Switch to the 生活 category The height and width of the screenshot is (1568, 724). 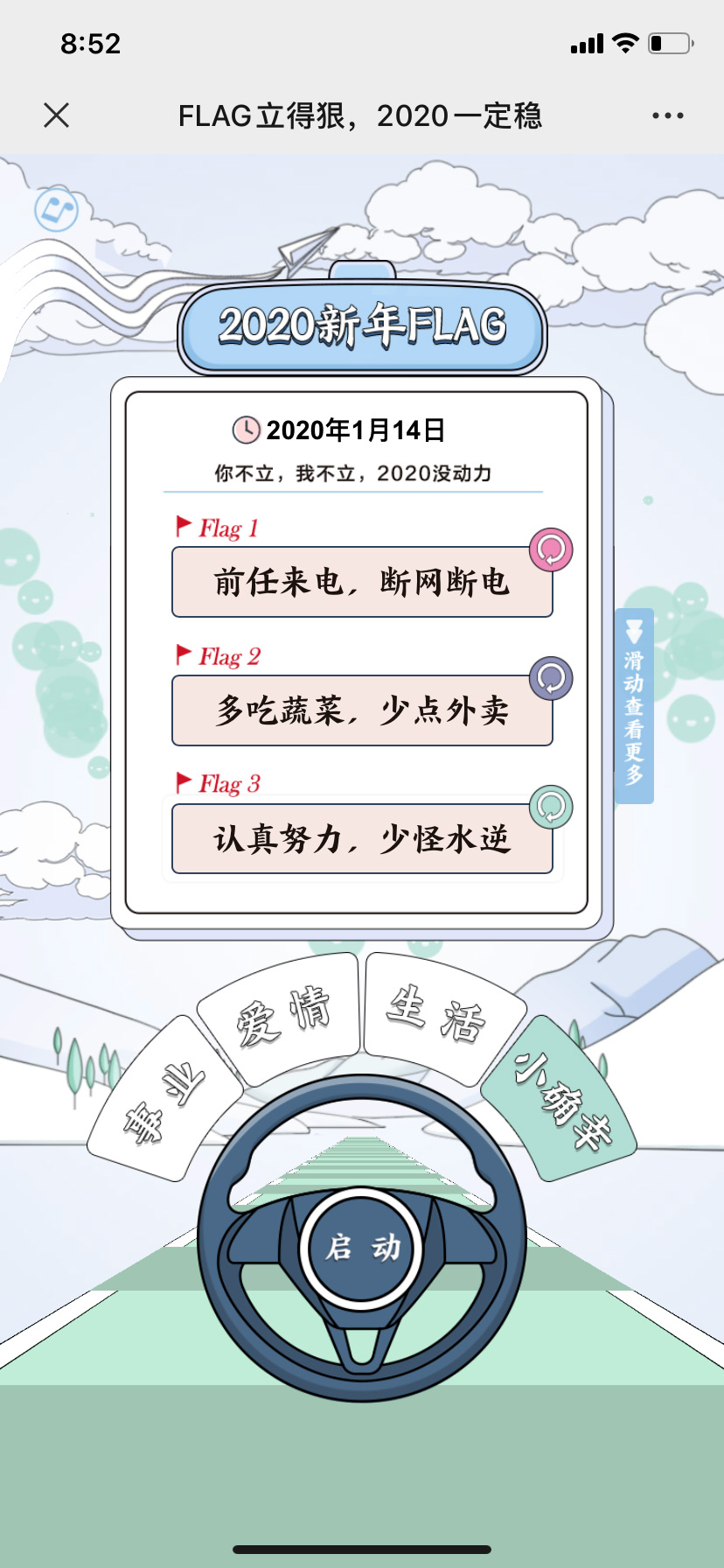437,1013
